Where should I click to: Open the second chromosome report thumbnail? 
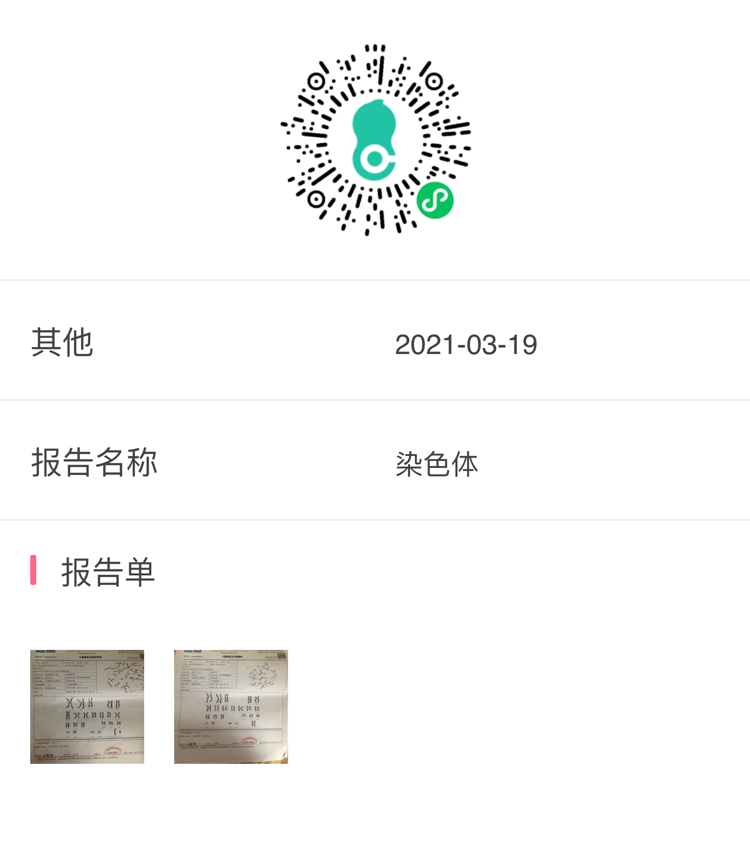pos(231,707)
